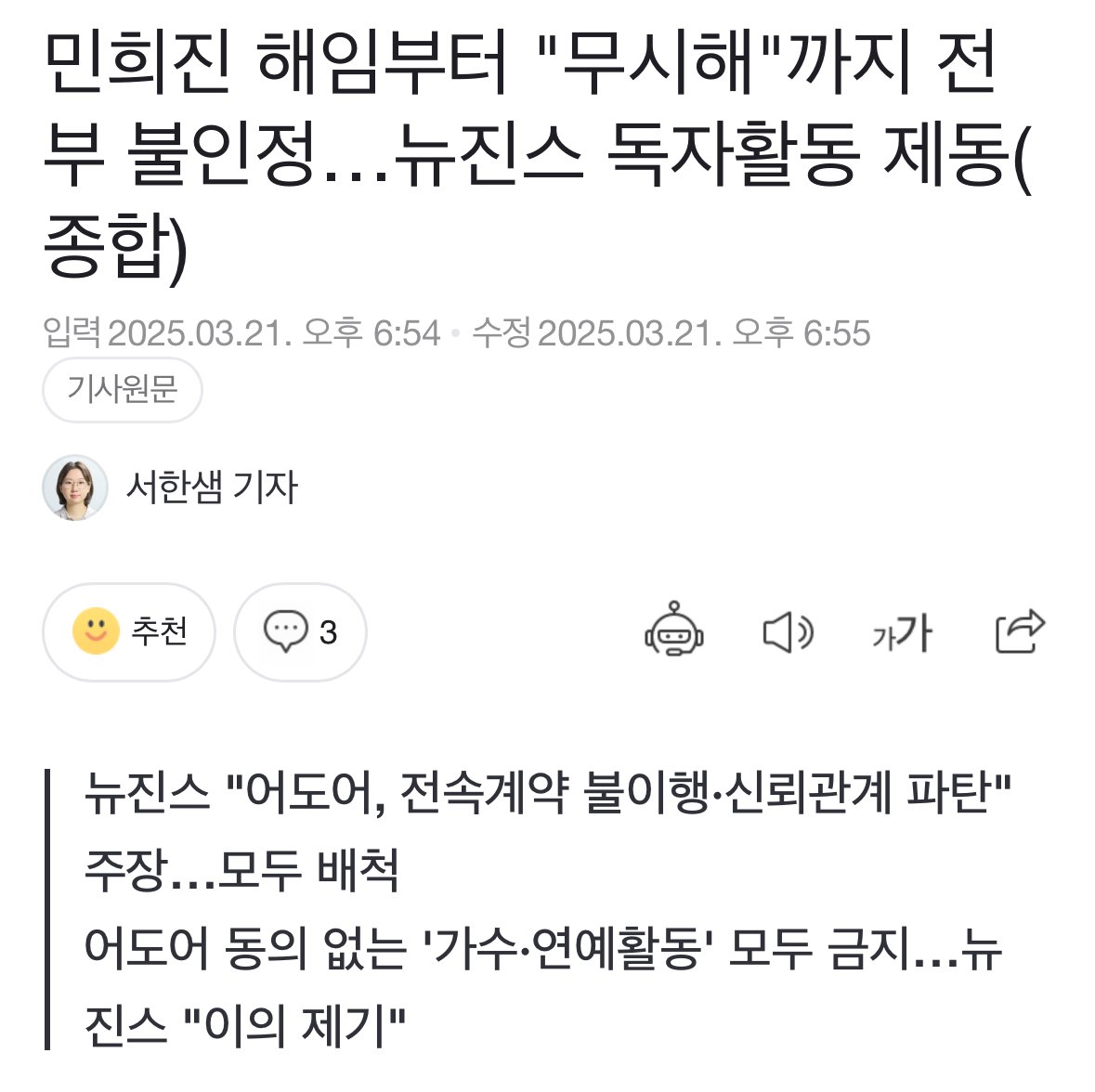Listen to the article aloud

[788, 633]
